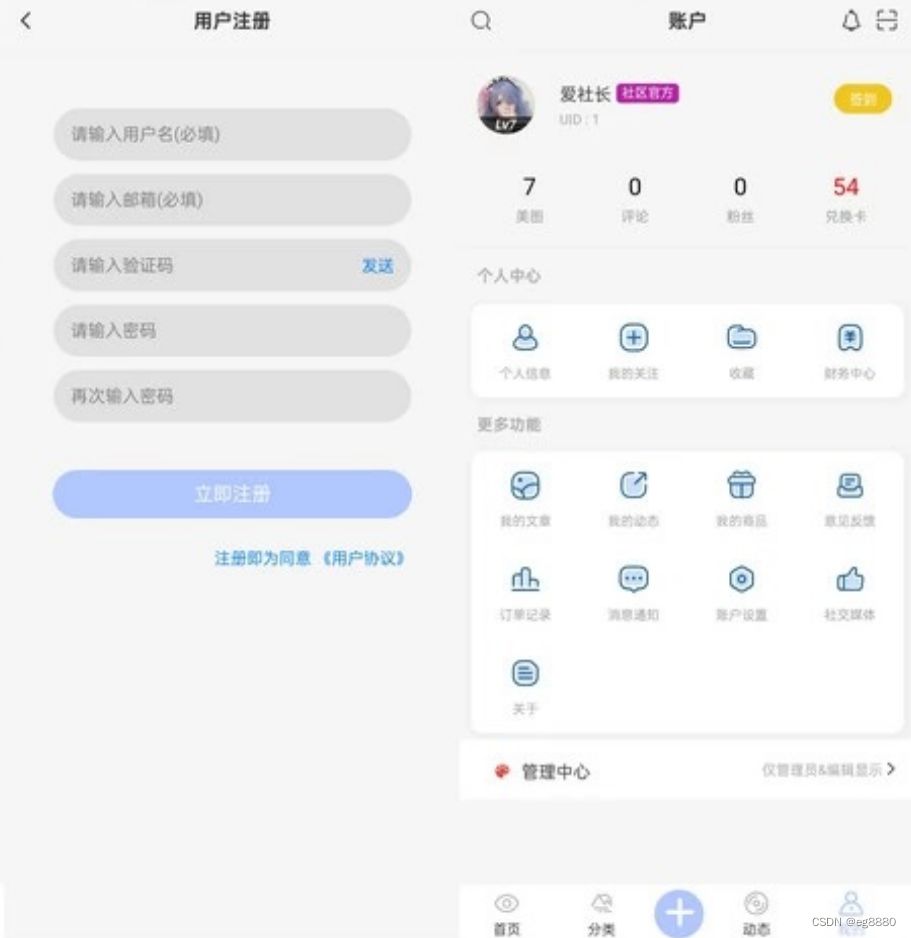The width and height of the screenshot is (911, 938).
Task: Open 我的动态 (My Posts) icon
Action: pyautogui.click(x=634, y=485)
